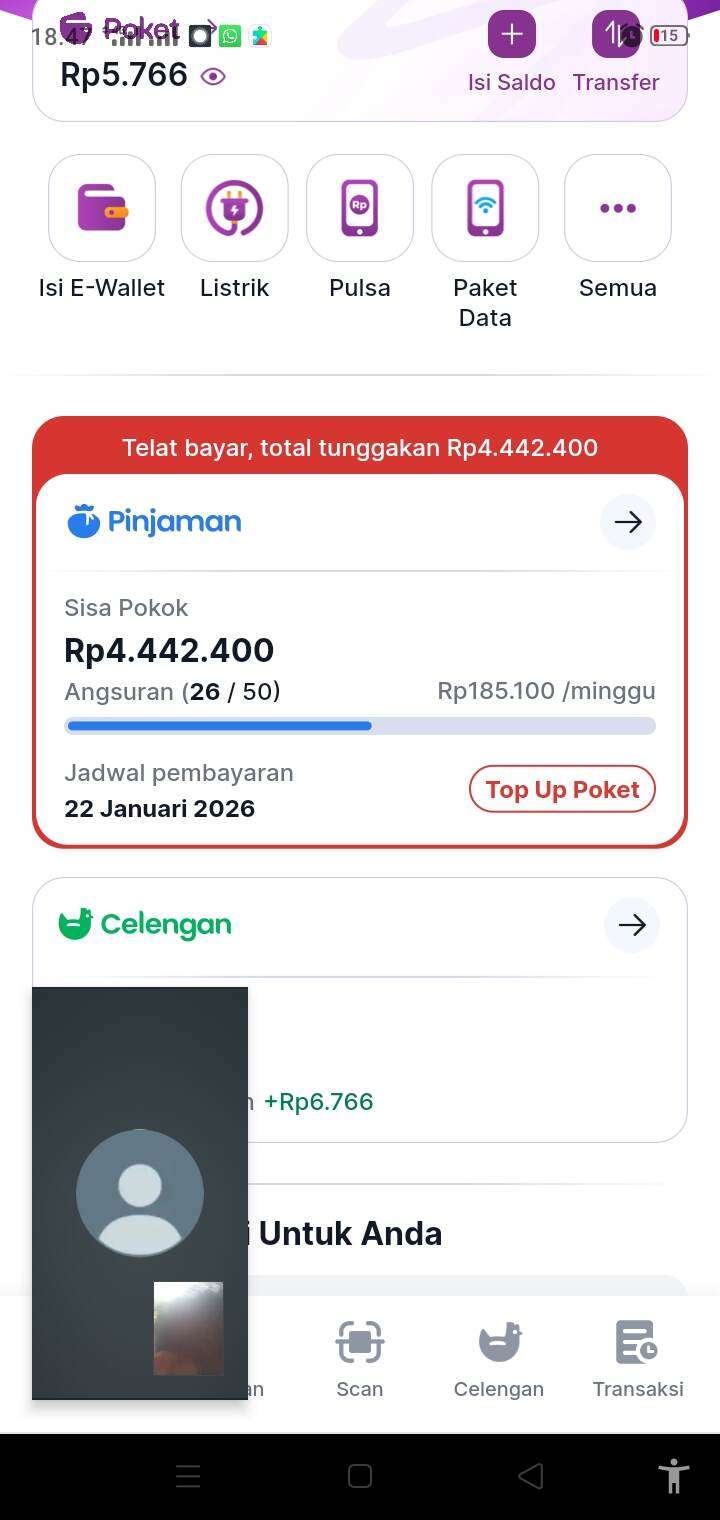Viewport: 720px width, 1520px height.
Task: Open Pinjaman loan details arrow
Action: pos(628,522)
